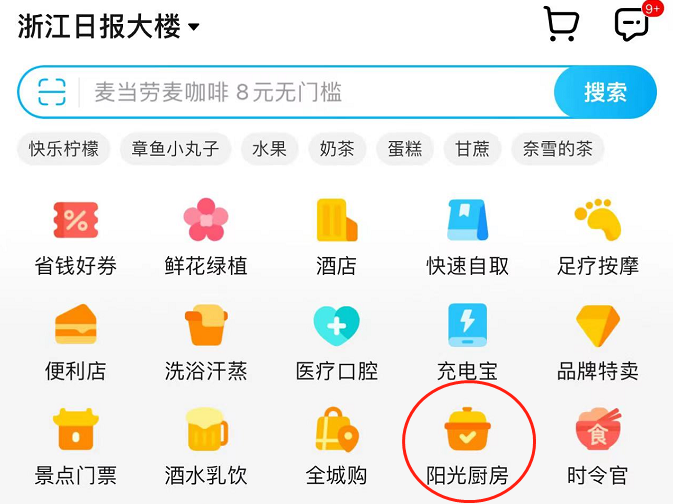Open the 浙江日报大楼 location dropdown
673x504 pixels.
[x=108, y=27]
